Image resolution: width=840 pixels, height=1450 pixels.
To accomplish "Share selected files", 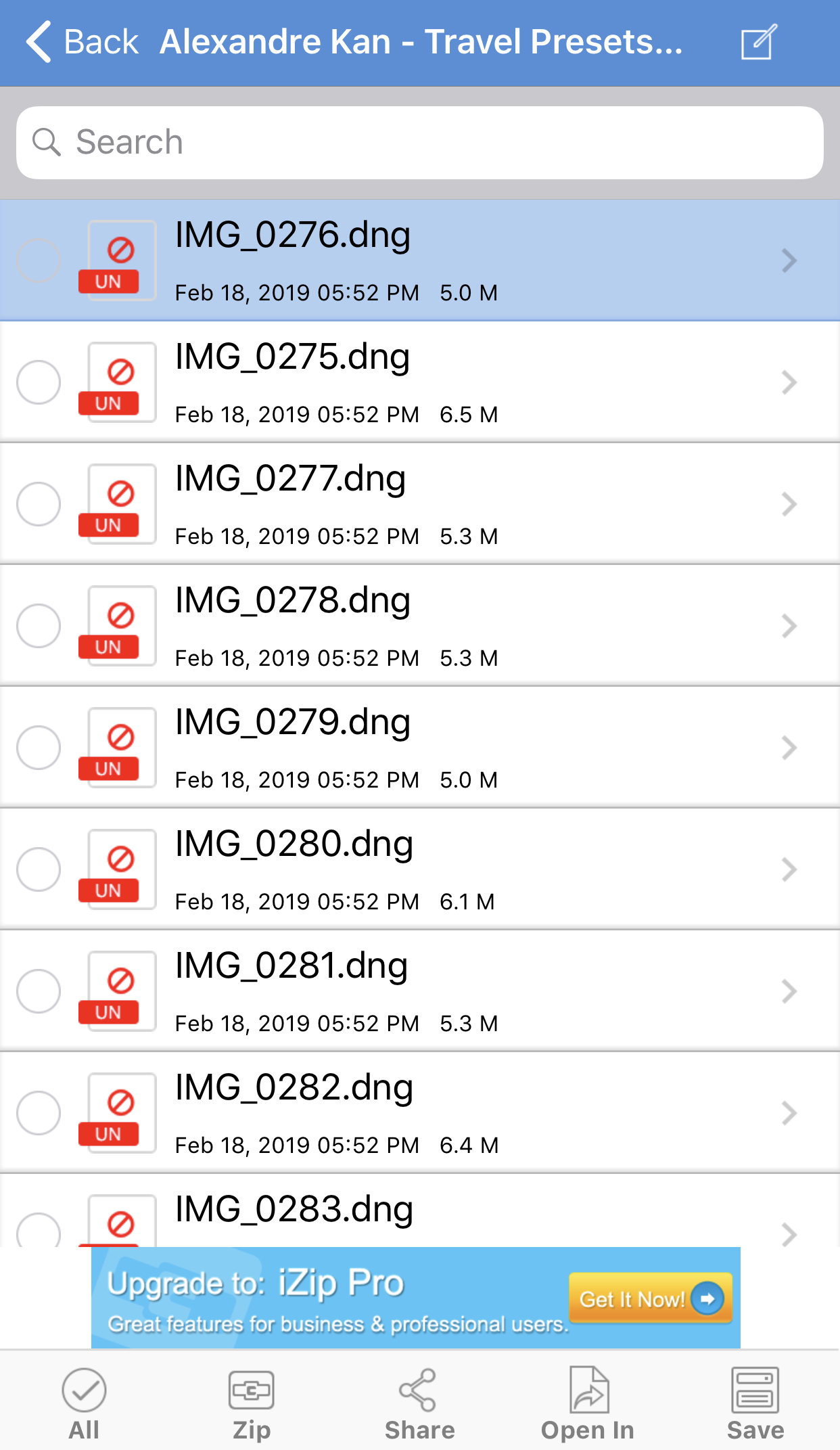I will coord(419,1404).
